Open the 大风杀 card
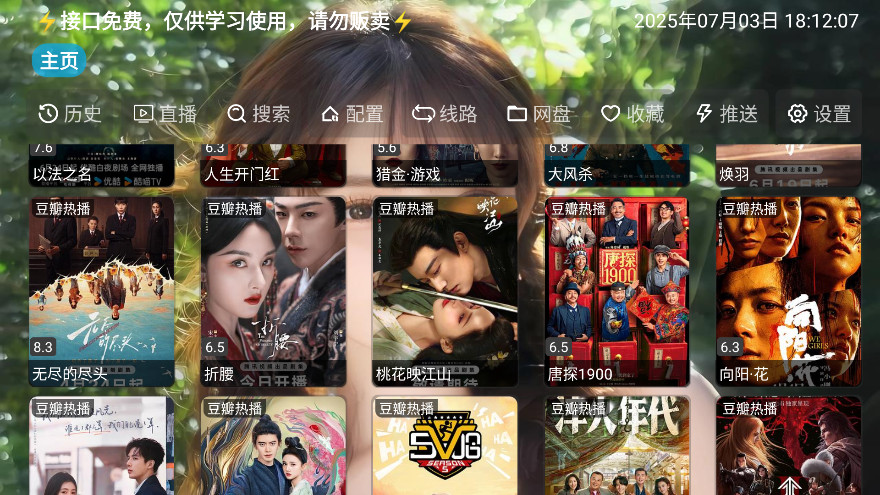 (x=617, y=166)
